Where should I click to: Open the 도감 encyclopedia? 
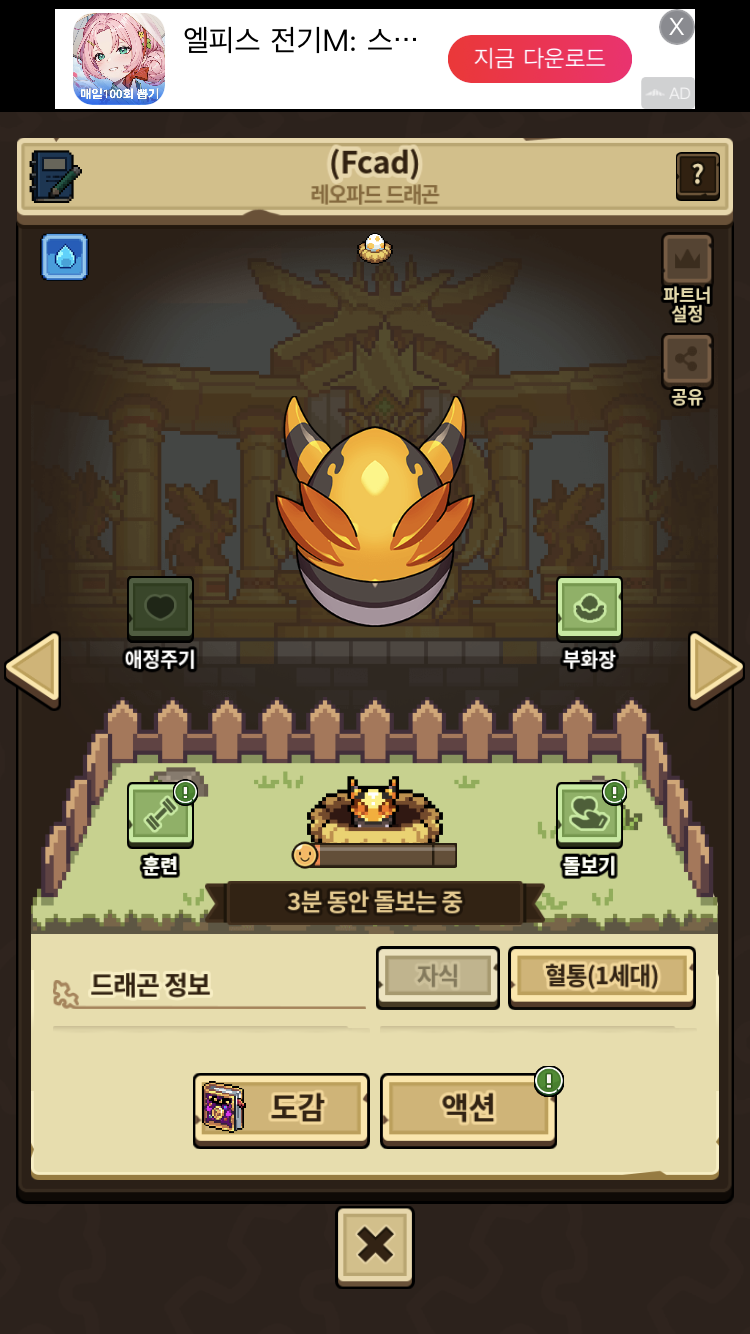(x=281, y=1109)
